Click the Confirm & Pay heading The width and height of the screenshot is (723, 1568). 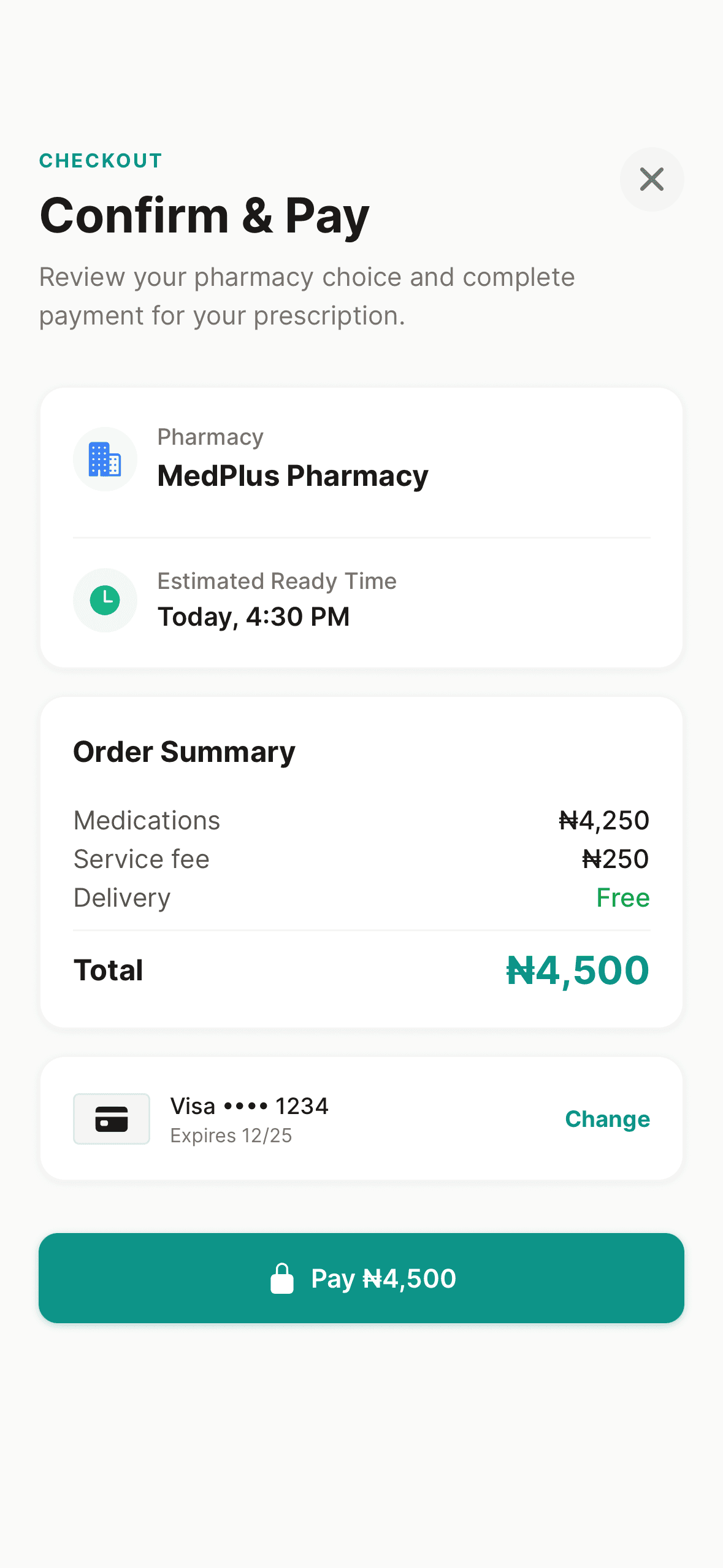point(204,215)
